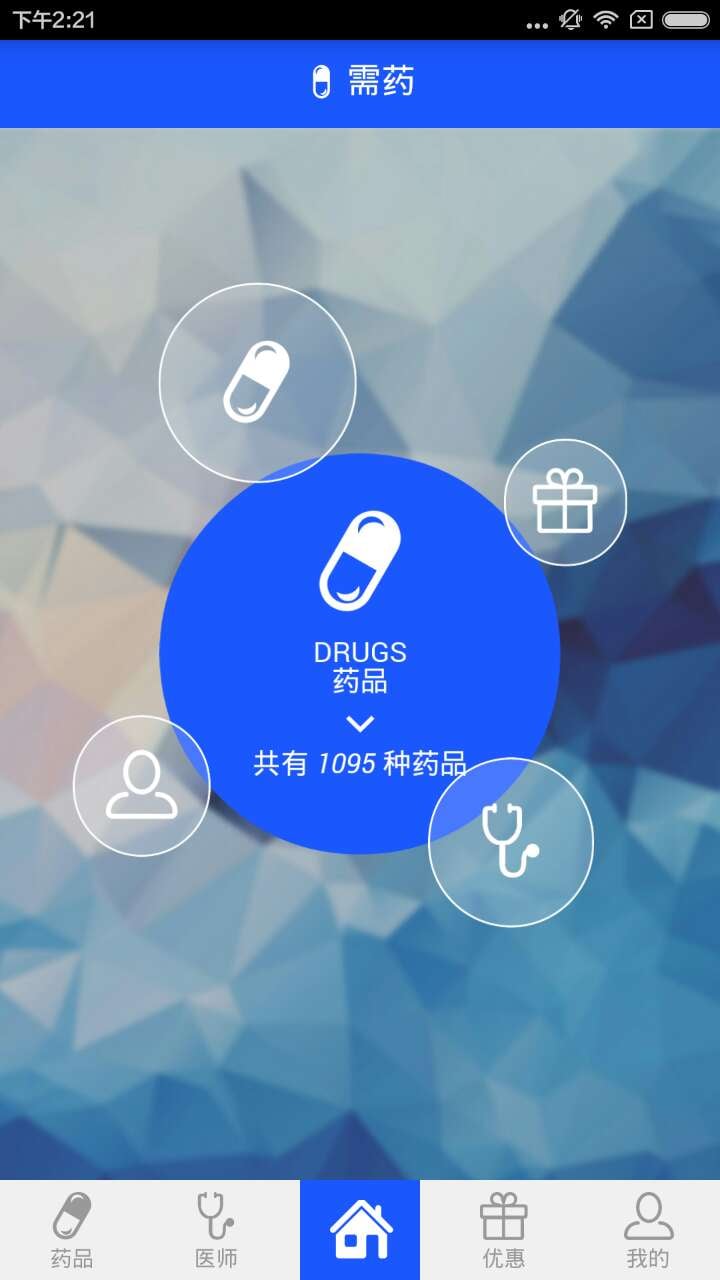
Task: Go to the home tab
Action: (360, 1230)
